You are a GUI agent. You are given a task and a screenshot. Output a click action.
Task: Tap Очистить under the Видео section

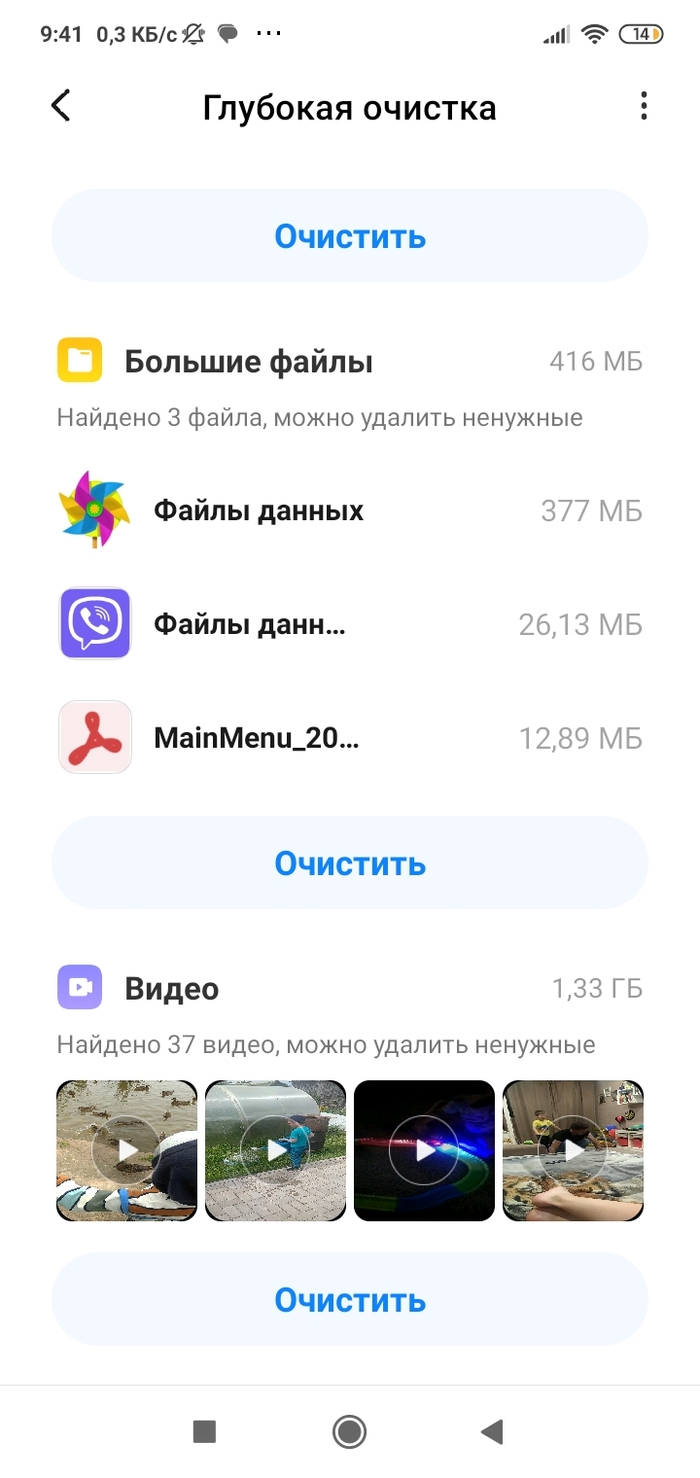click(x=350, y=1300)
